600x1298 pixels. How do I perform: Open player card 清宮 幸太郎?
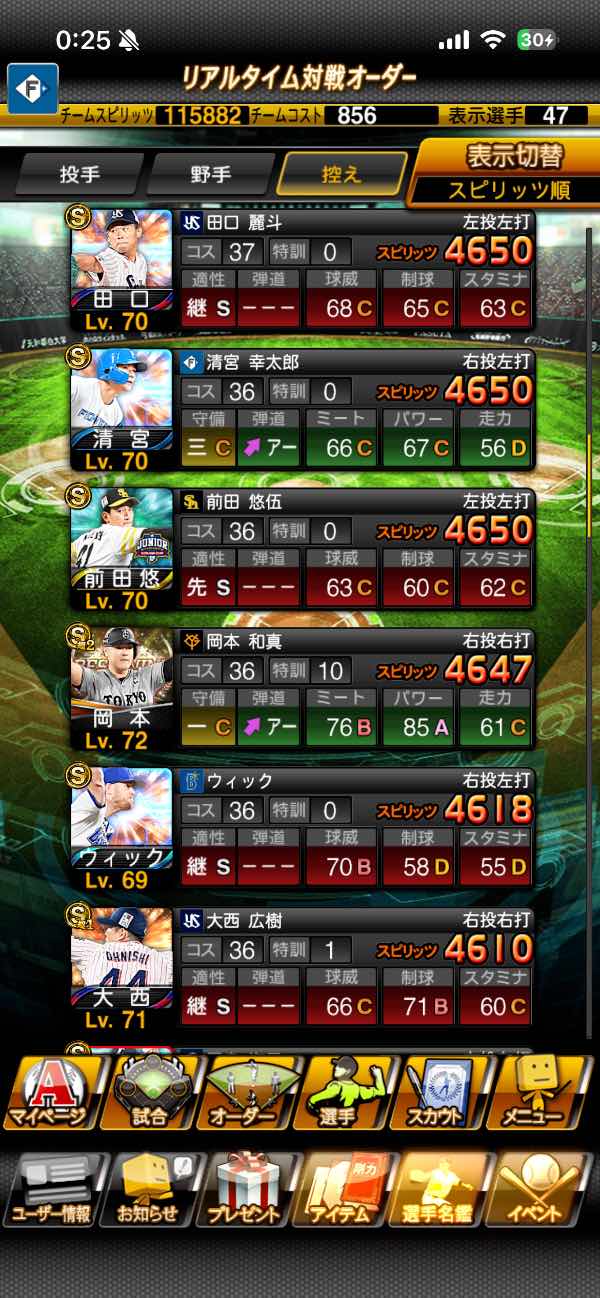point(304,408)
